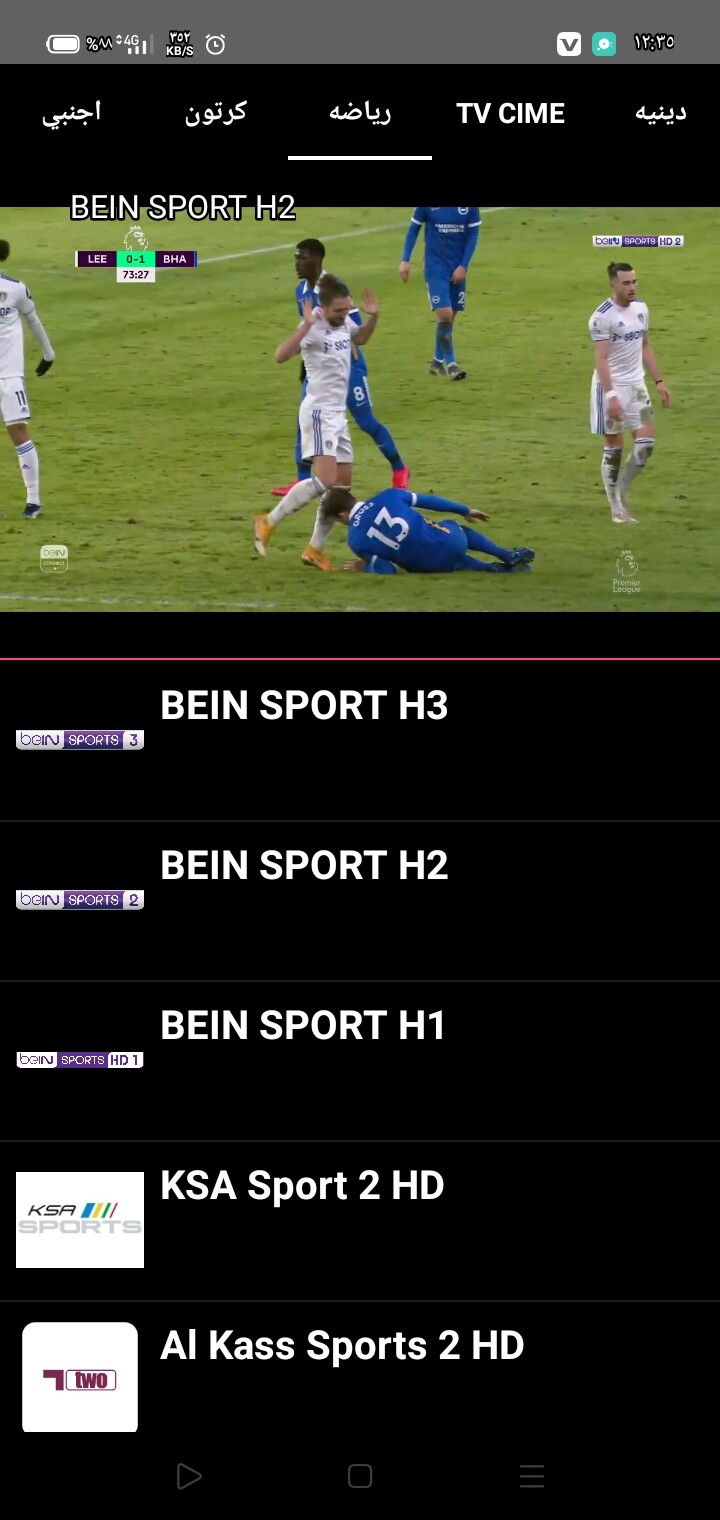
Task: Open the TV CIME tab
Action: 510,112
